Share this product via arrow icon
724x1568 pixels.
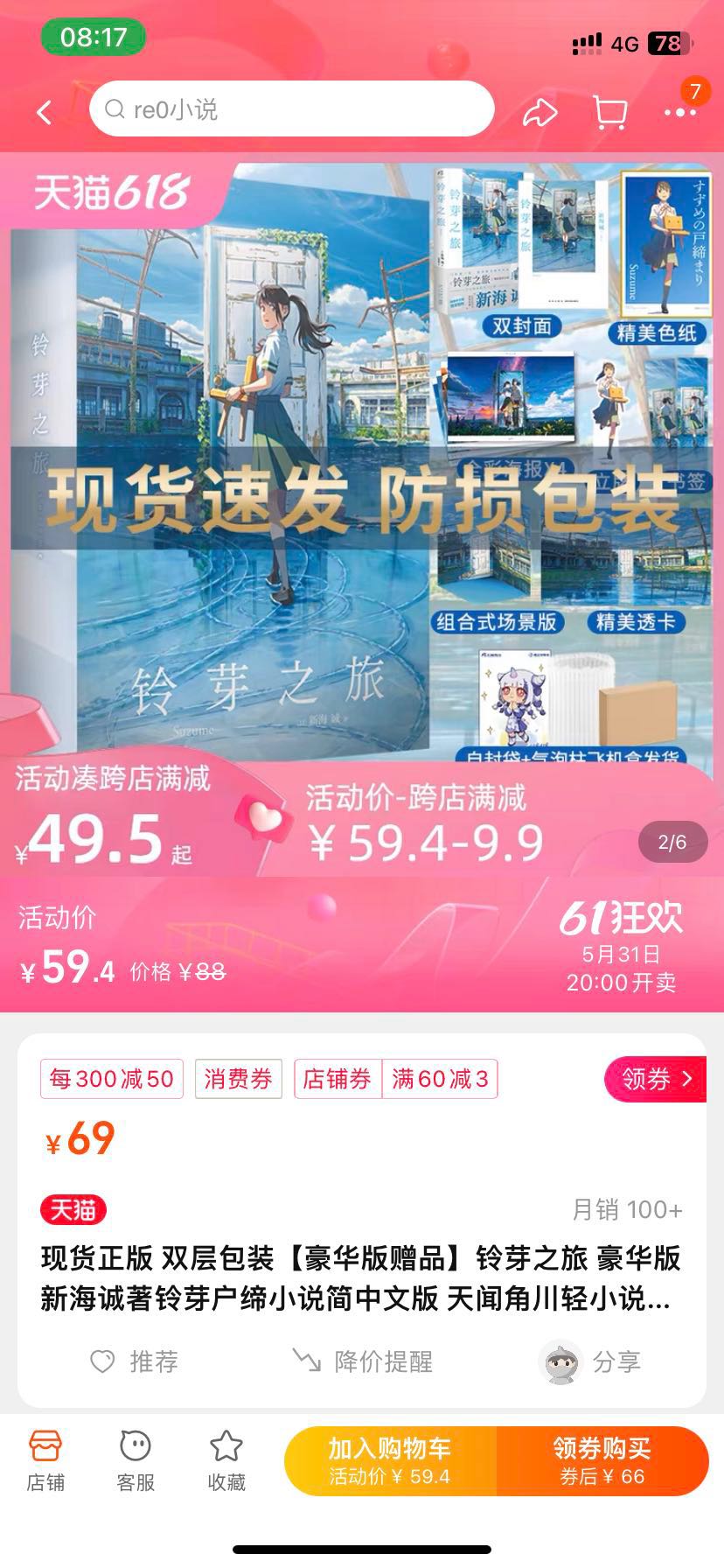pos(540,111)
